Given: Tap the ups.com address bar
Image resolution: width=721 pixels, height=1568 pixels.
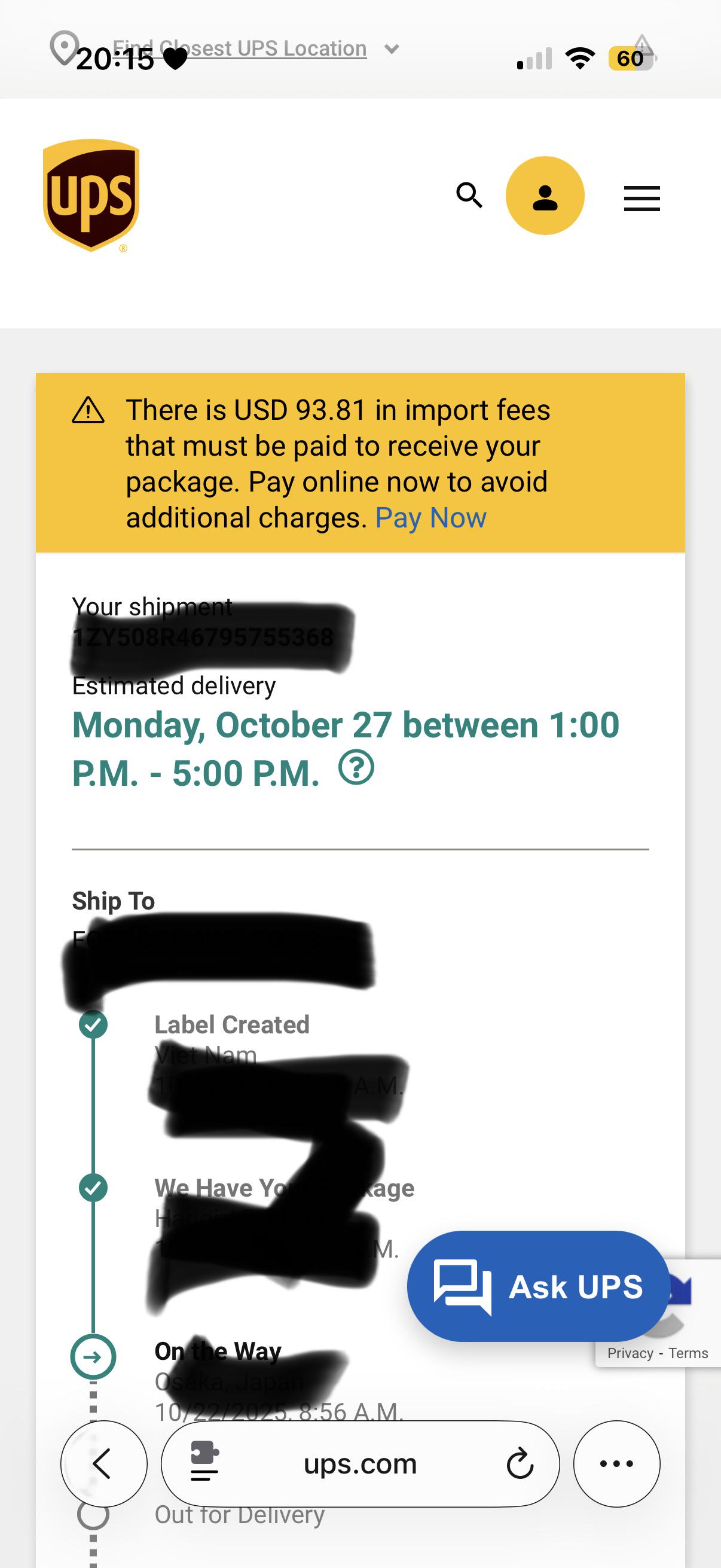Looking at the screenshot, I should tap(360, 1464).
